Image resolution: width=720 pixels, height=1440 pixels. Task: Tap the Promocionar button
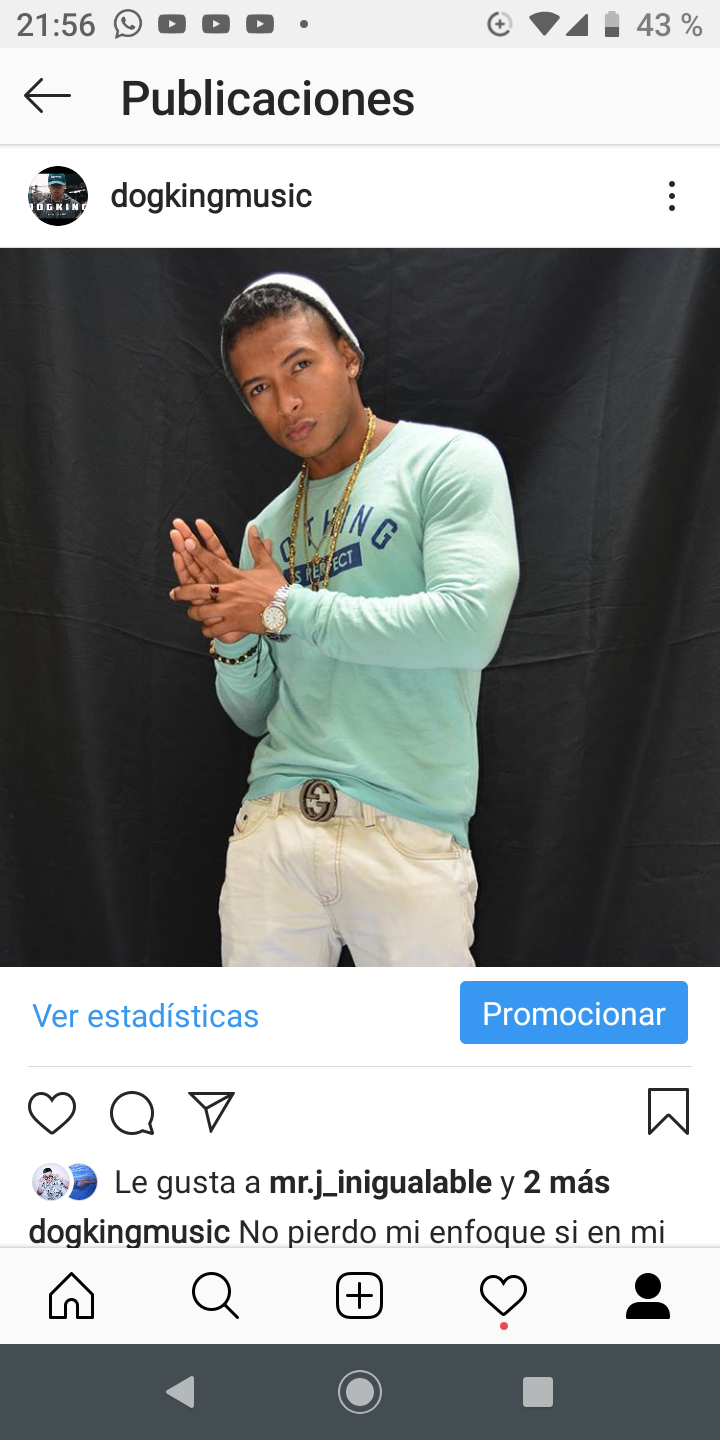574,1013
